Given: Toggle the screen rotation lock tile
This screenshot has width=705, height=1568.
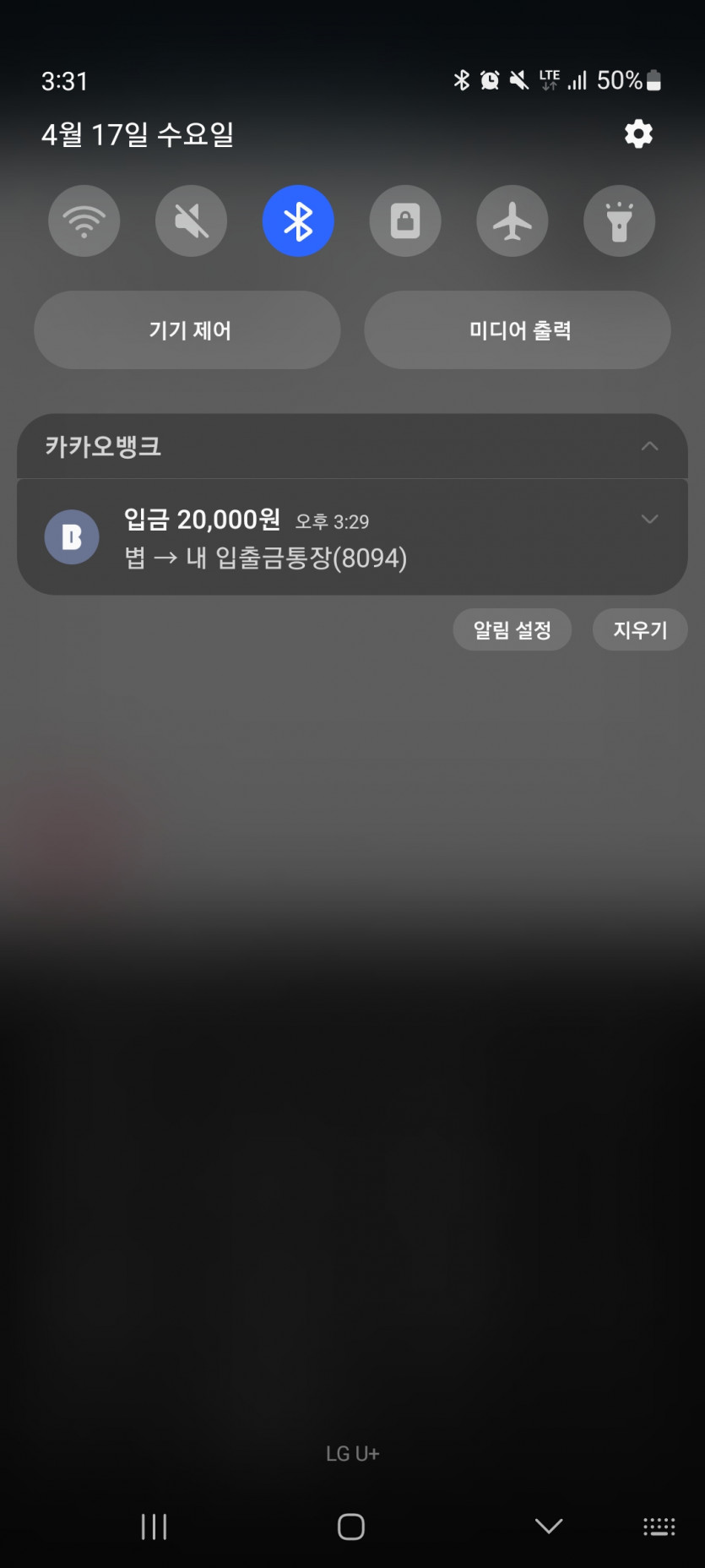Looking at the screenshot, I should (x=405, y=221).
